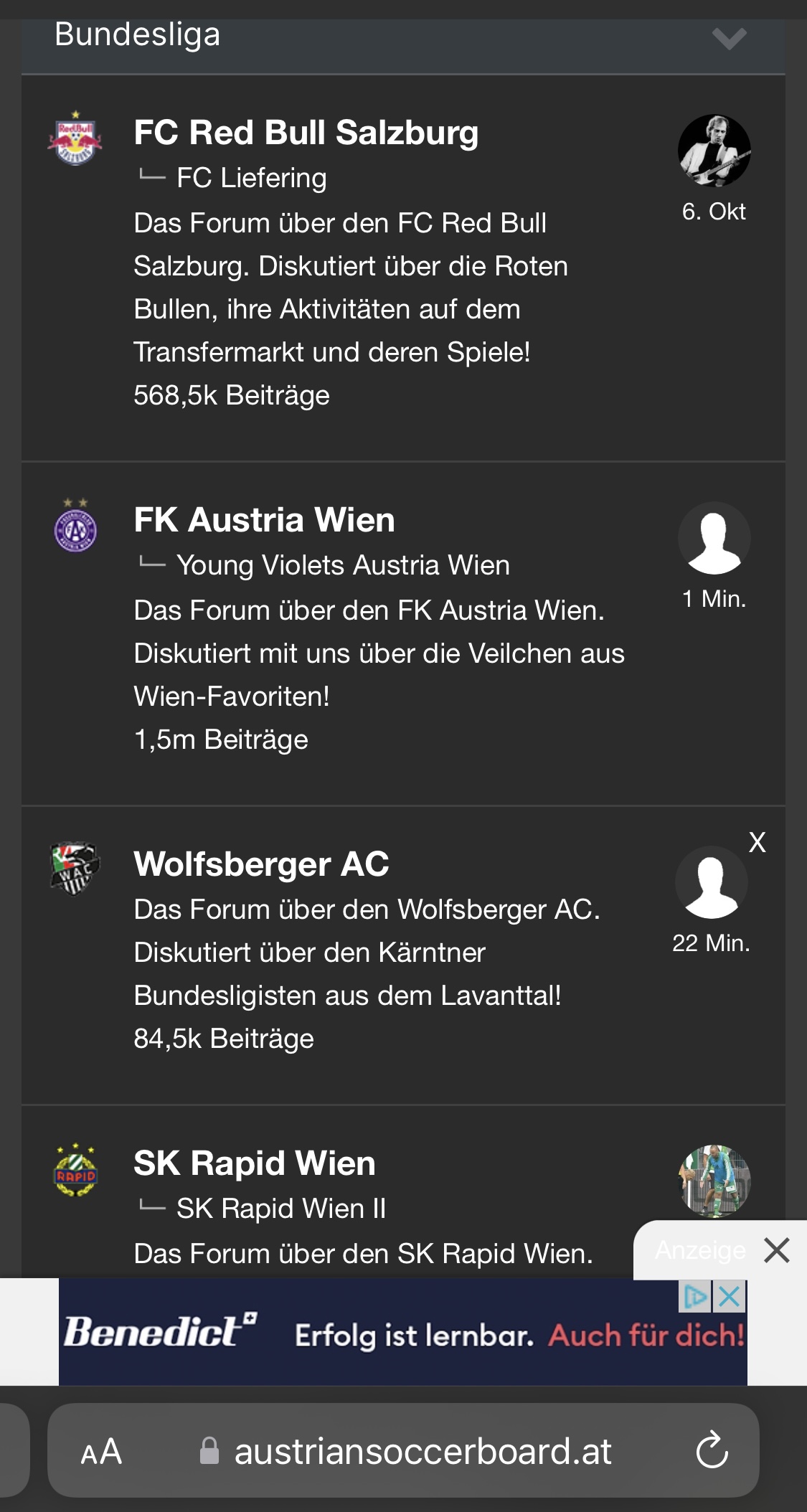The width and height of the screenshot is (807, 1512).
Task: Open the Benedict advertisement
Action: tap(403, 1333)
